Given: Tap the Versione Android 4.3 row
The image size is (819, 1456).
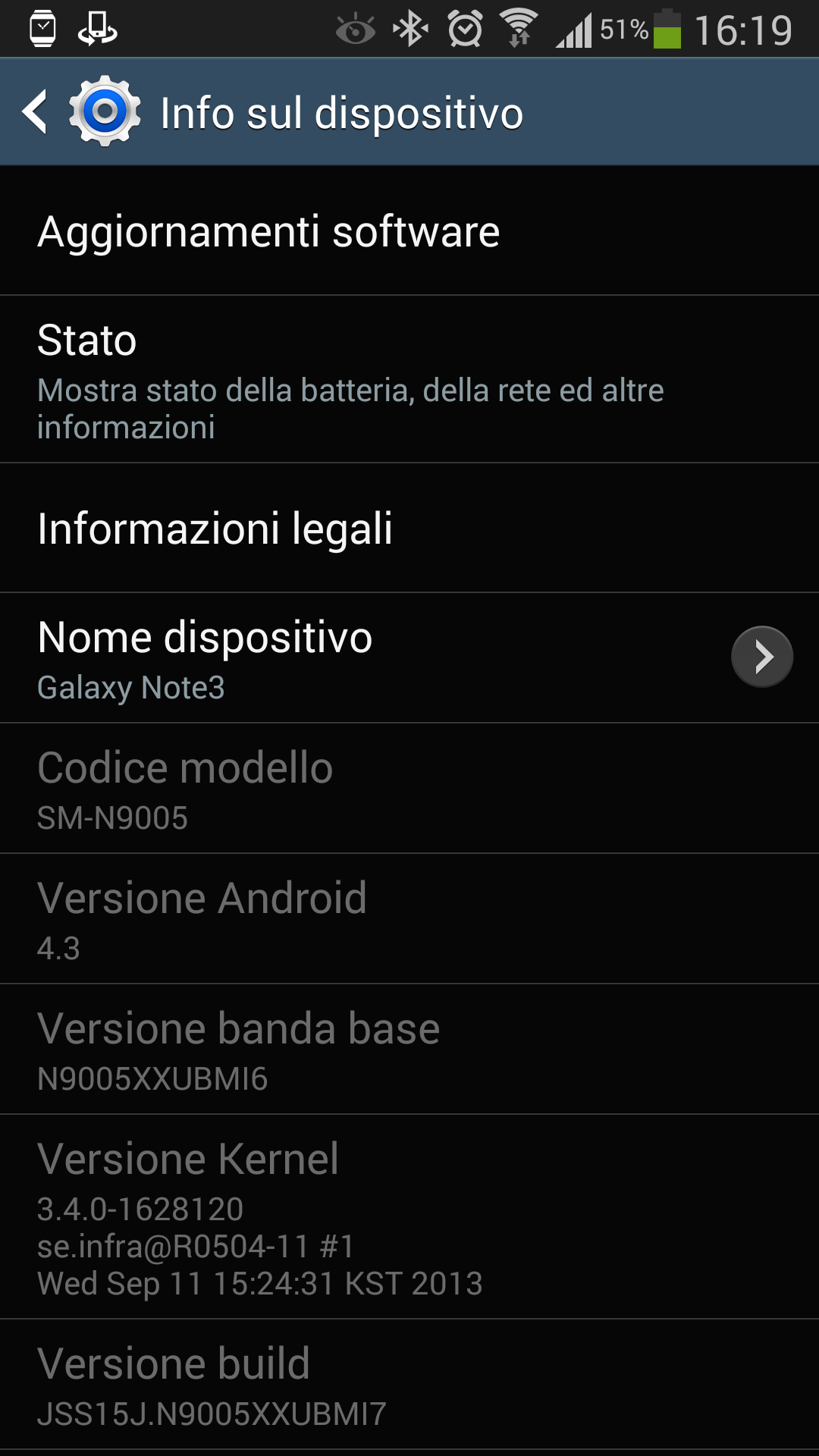Looking at the screenshot, I should [x=409, y=918].
